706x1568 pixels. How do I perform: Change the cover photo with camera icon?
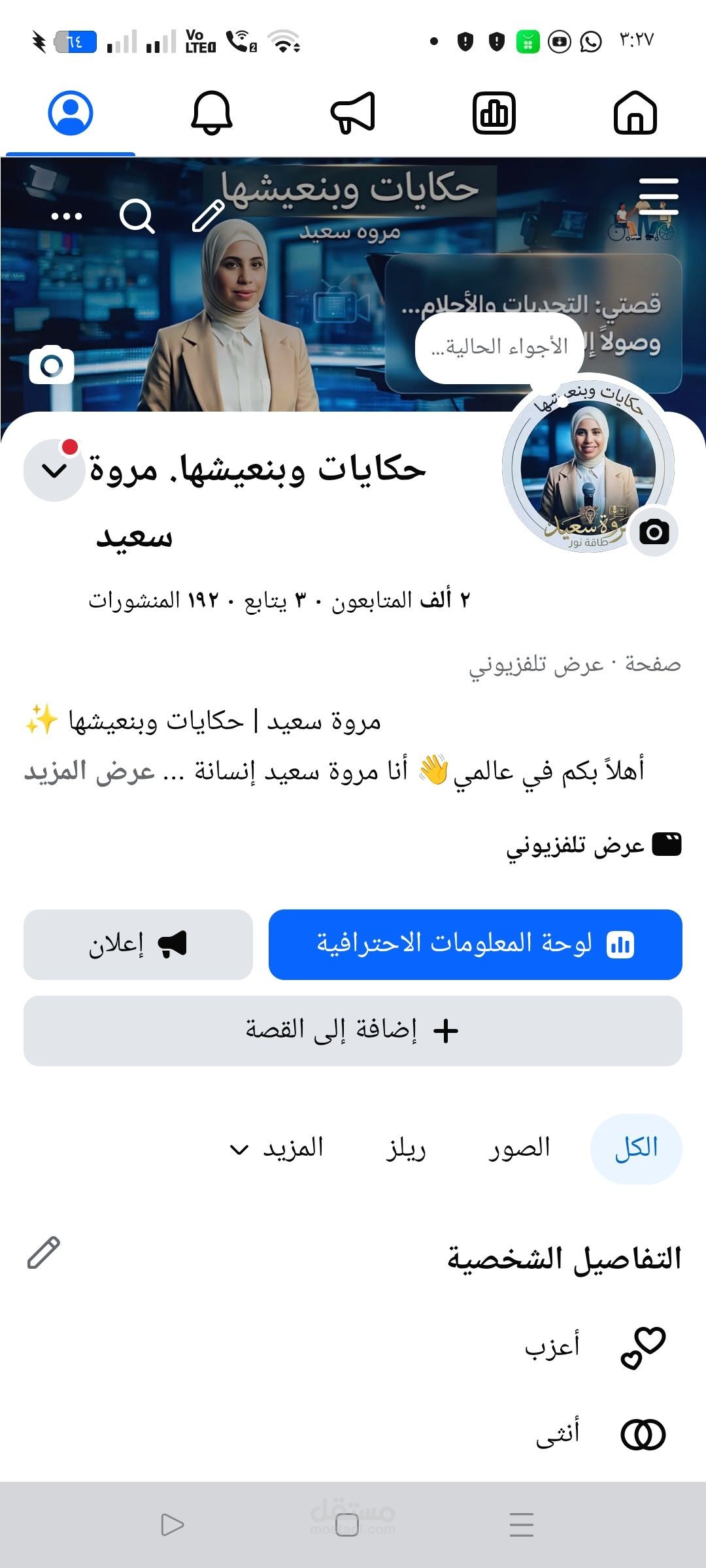[52, 365]
